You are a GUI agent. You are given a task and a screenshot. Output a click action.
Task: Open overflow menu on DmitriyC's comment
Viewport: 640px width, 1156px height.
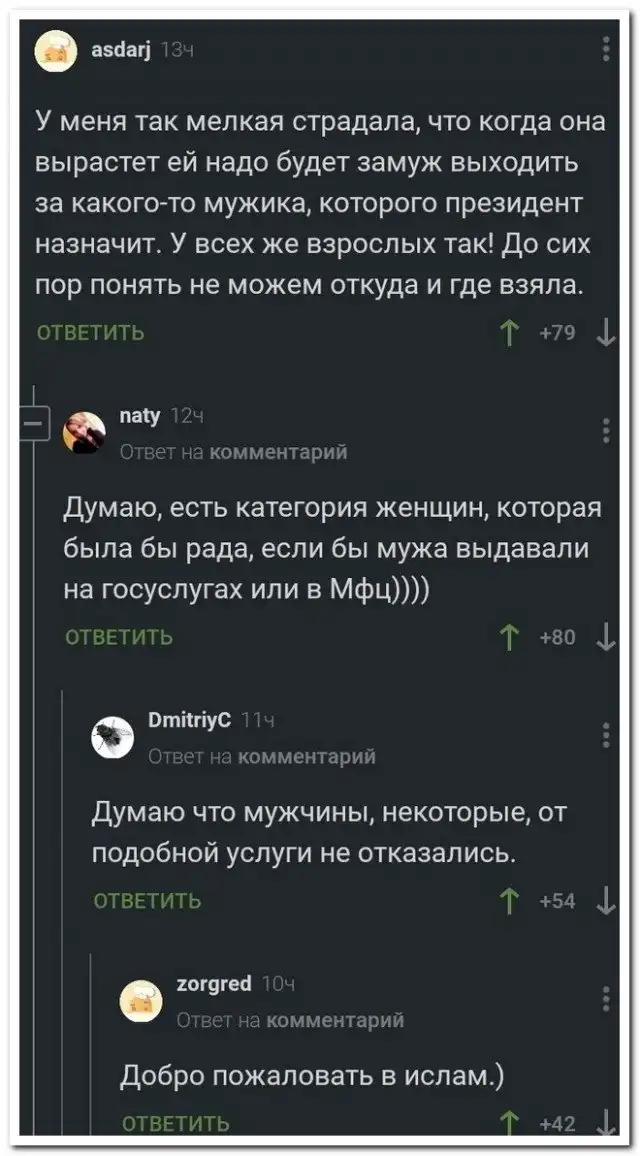point(608,736)
